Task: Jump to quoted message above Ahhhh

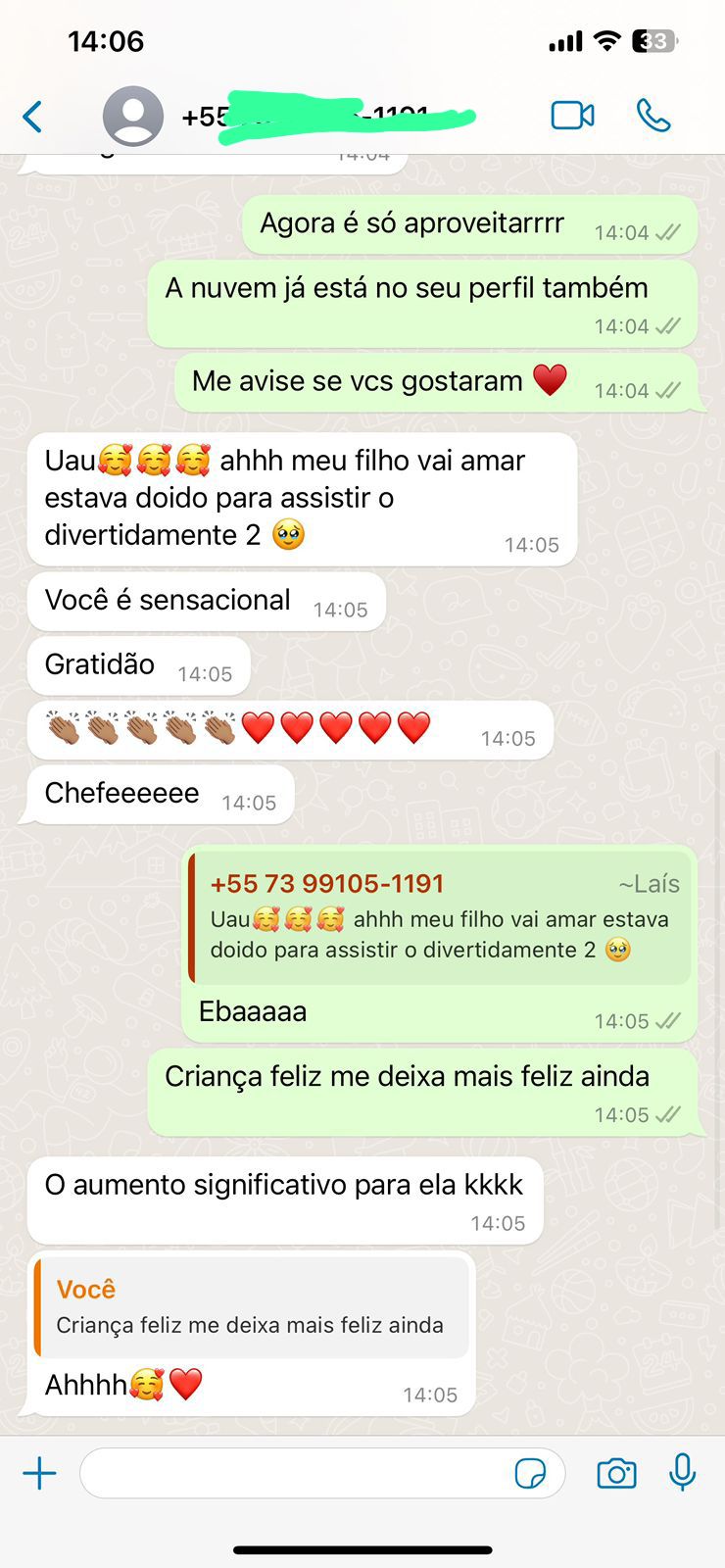Action: point(251,1307)
